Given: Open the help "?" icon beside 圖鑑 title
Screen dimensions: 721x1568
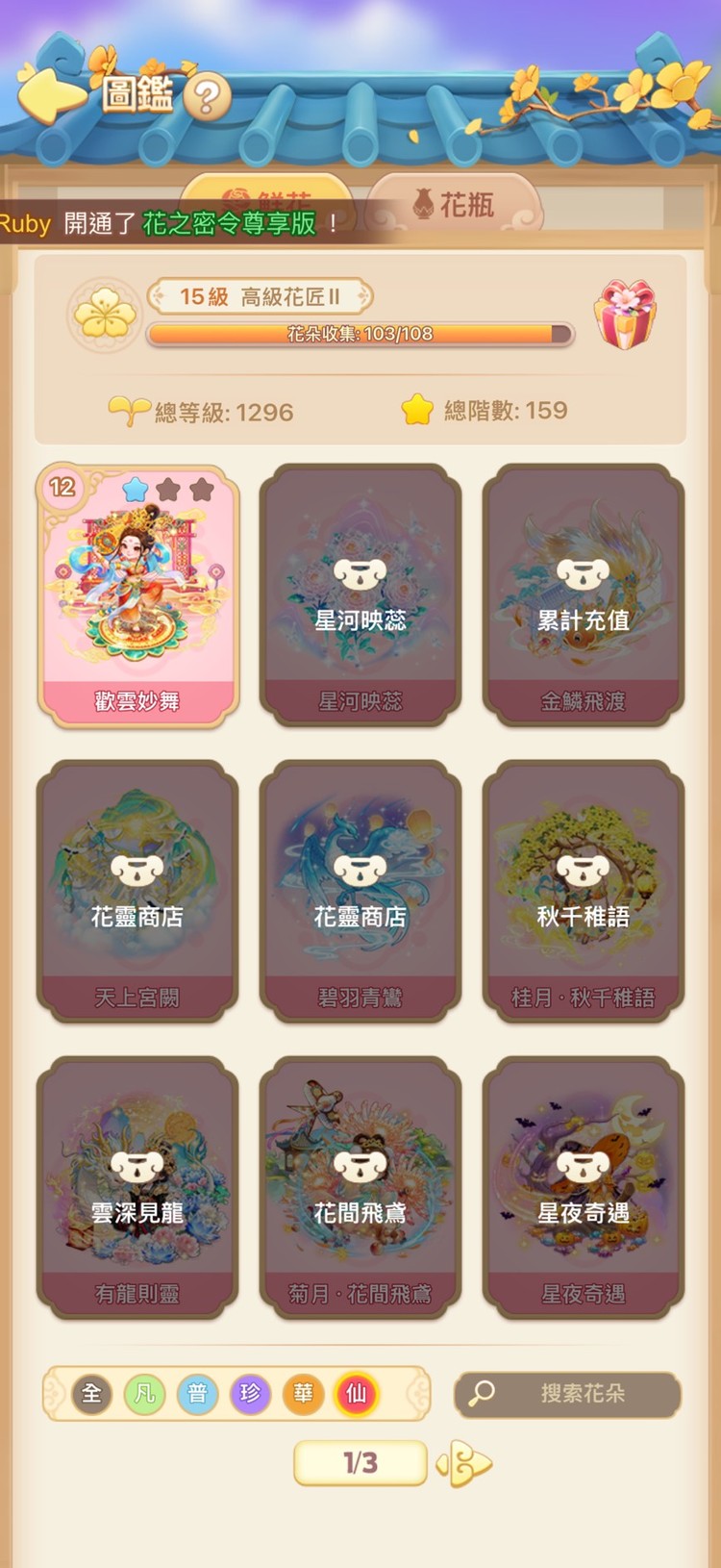Looking at the screenshot, I should point(208,92).
